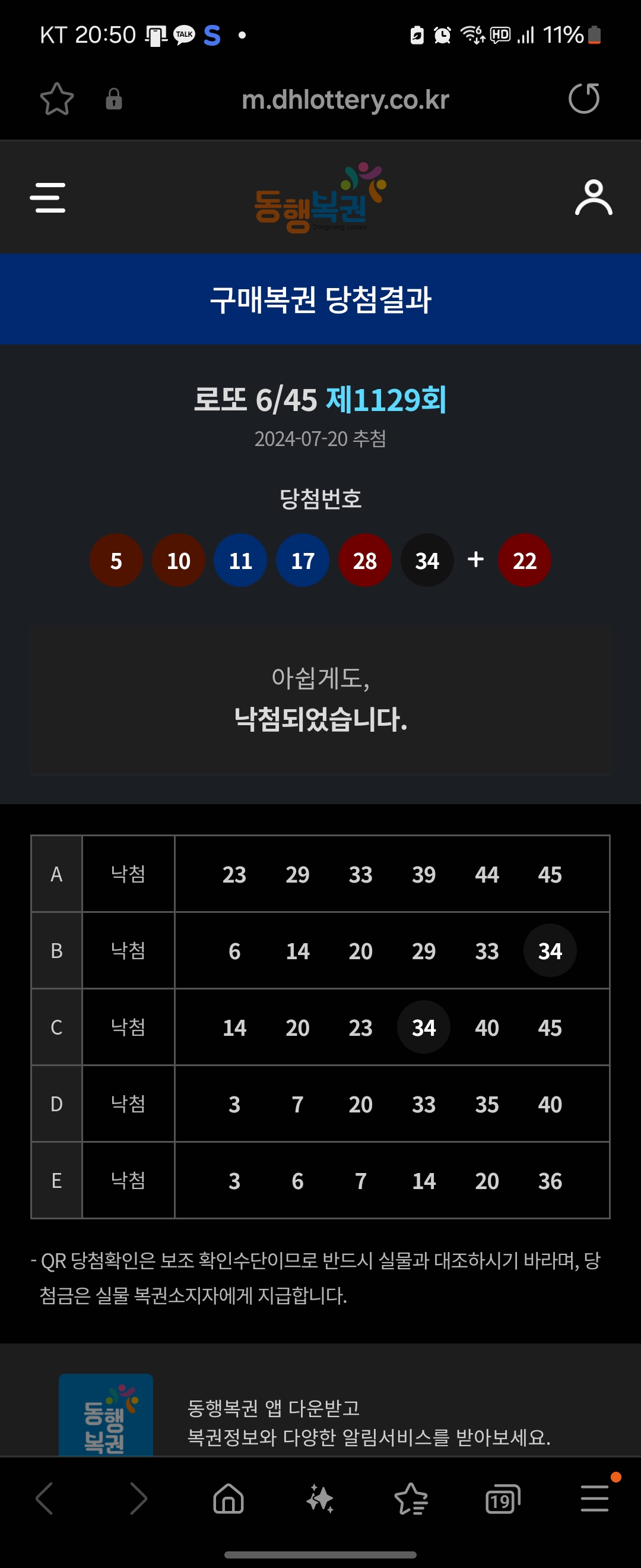Tap the m.dhlottery.co.kr address bar
The height and width of the screenshot is (1568, 641).
345,100
